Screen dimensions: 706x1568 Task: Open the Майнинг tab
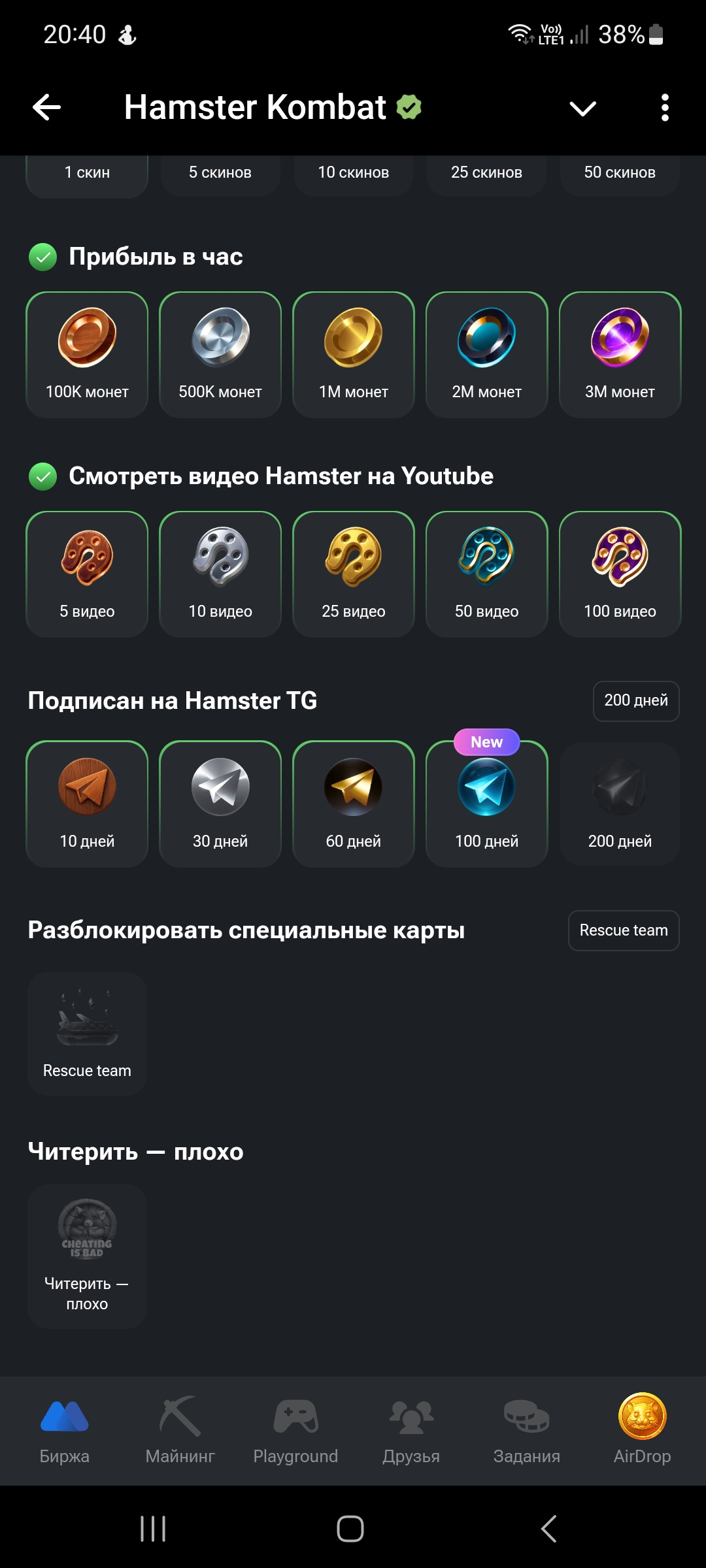180,1430
